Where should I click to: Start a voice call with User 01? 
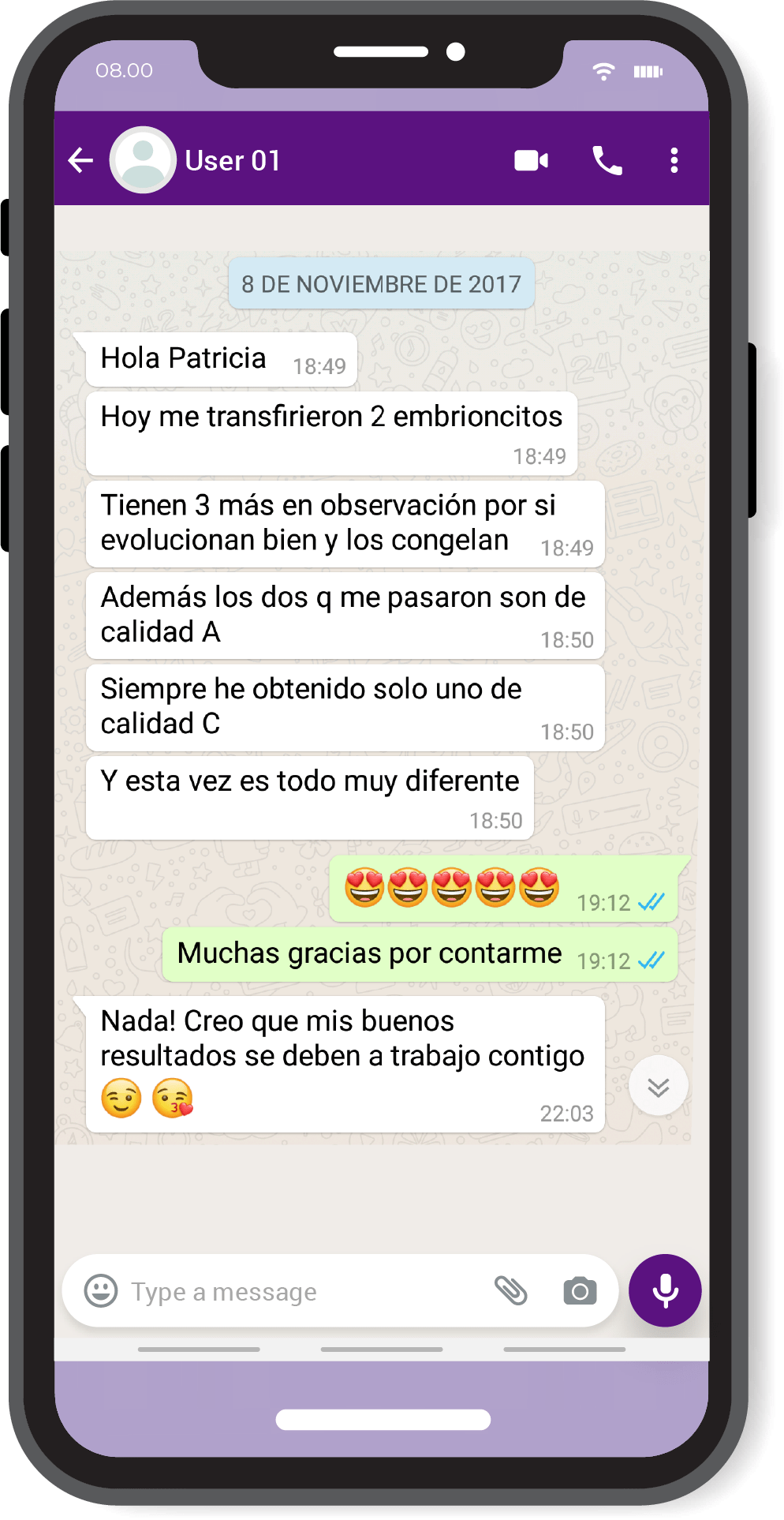(x=607, y=160)
